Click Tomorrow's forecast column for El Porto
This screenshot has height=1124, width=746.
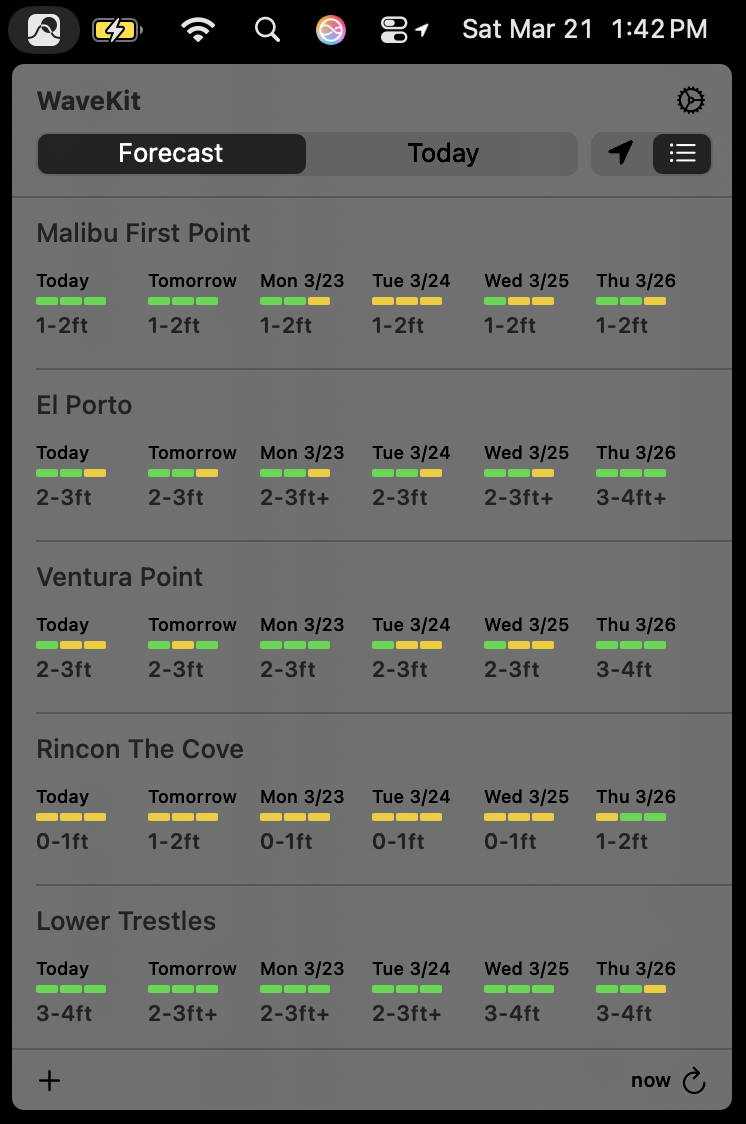[192, 475]
